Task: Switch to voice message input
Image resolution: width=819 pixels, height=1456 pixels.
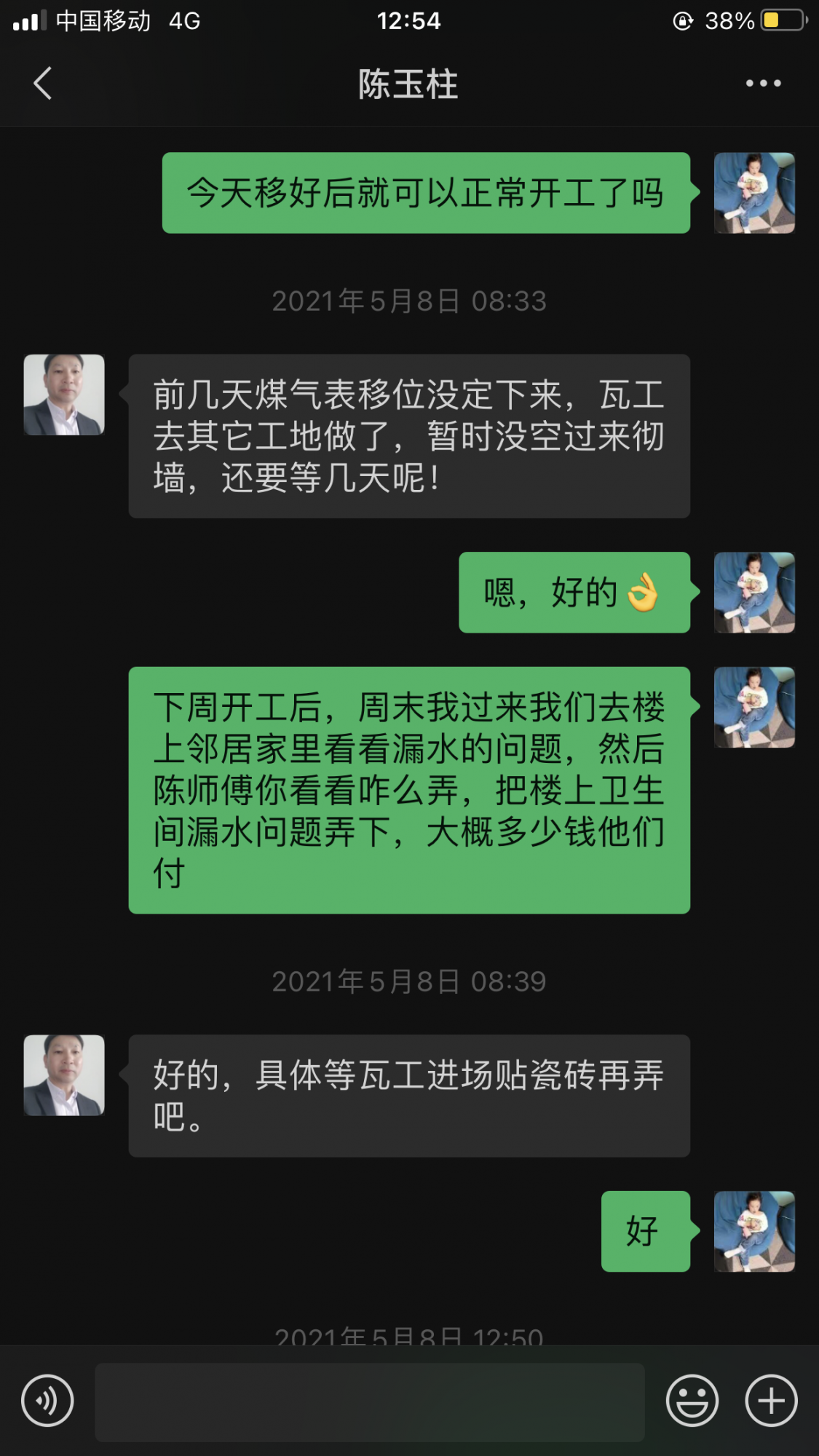Action: pos(47,1400)
